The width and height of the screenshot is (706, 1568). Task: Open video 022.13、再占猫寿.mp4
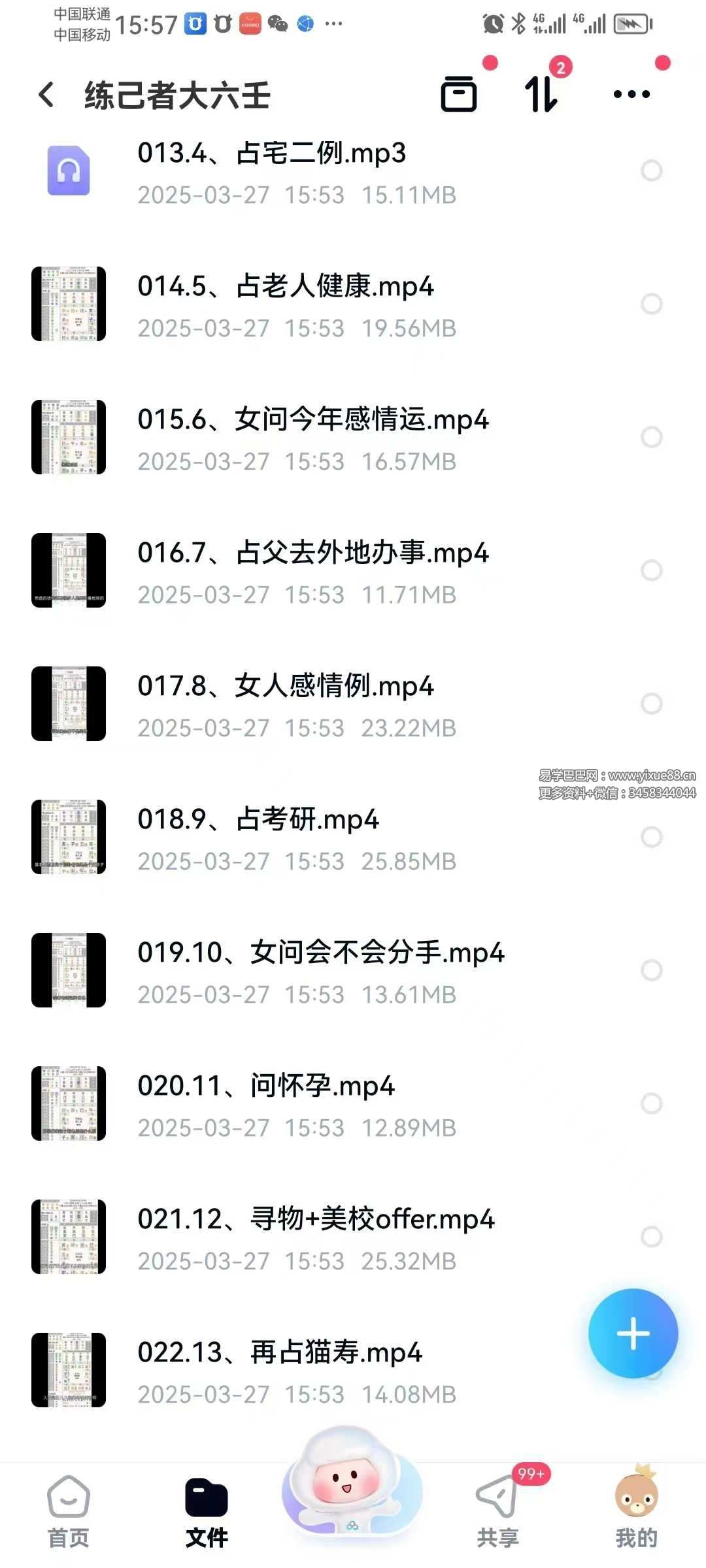pos(280,1371)
